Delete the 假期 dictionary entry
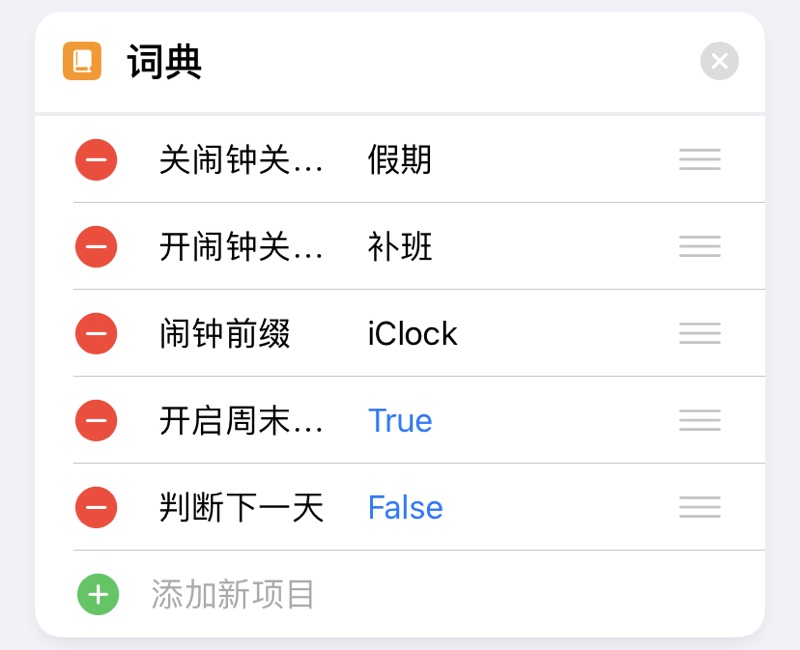 (x=96, y=160)
